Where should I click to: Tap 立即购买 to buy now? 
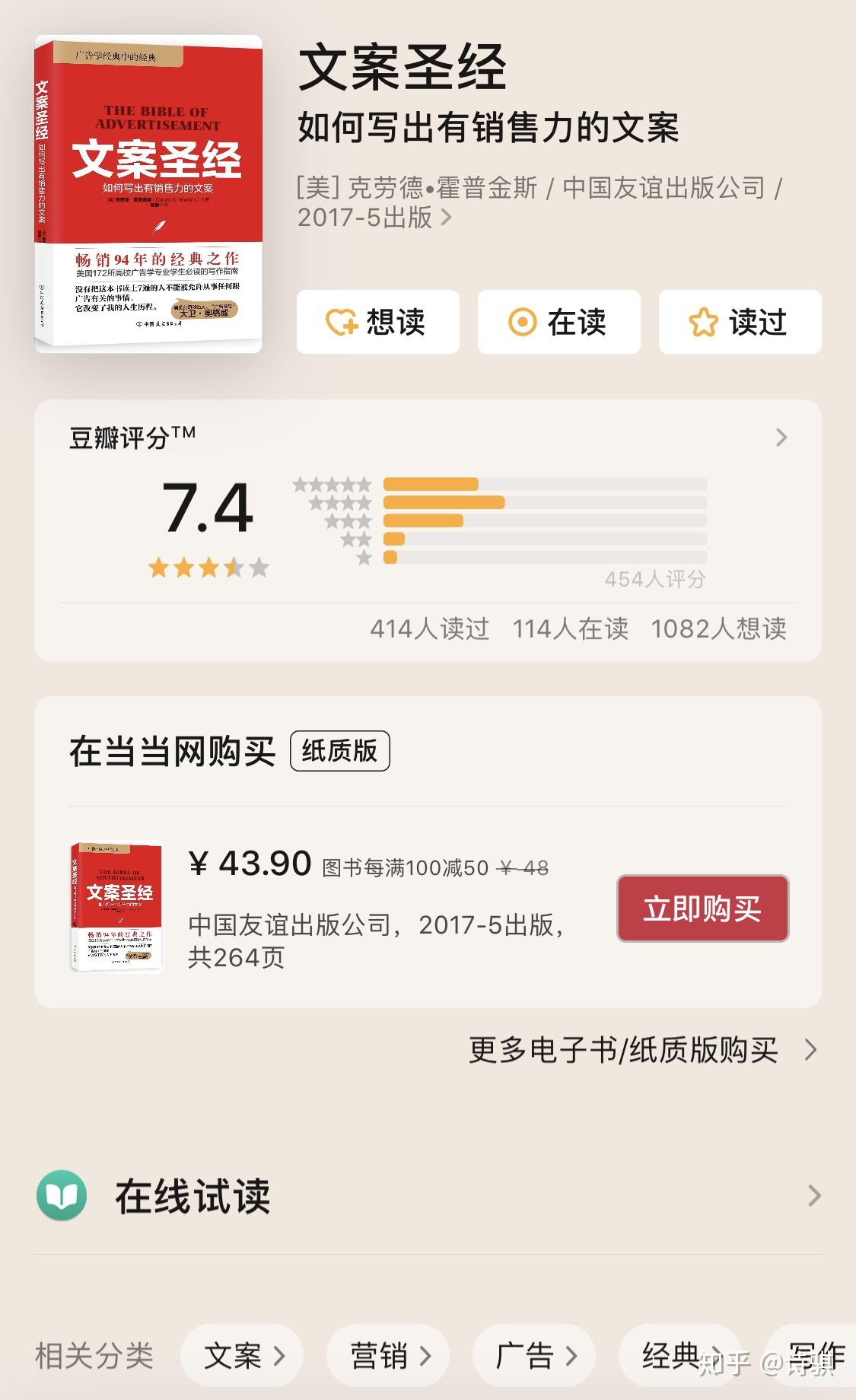702,908
